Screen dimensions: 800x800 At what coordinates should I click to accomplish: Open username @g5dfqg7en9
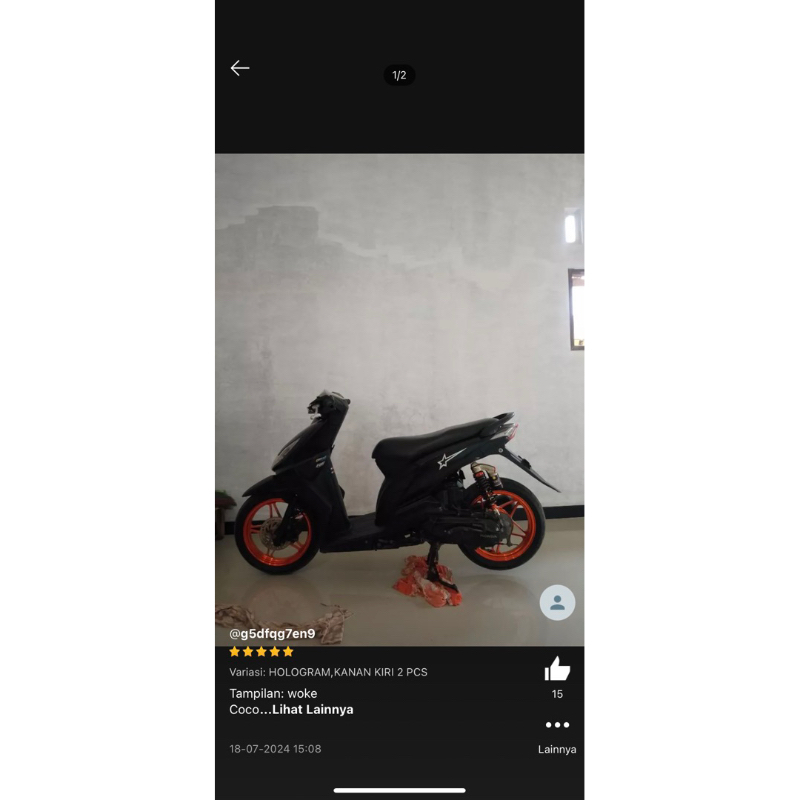[272, 634]
